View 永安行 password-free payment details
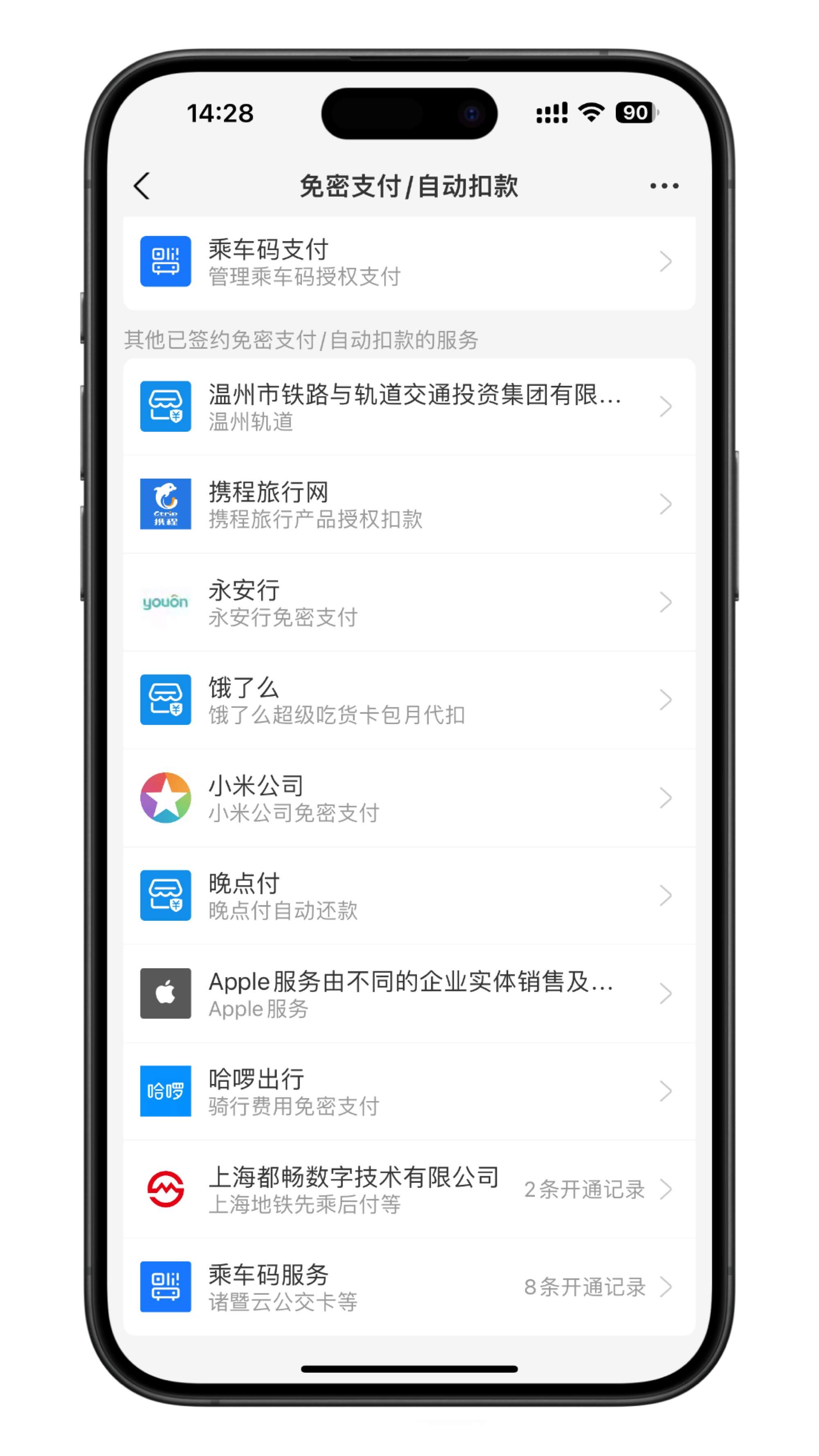 click(x=409, y=602)
